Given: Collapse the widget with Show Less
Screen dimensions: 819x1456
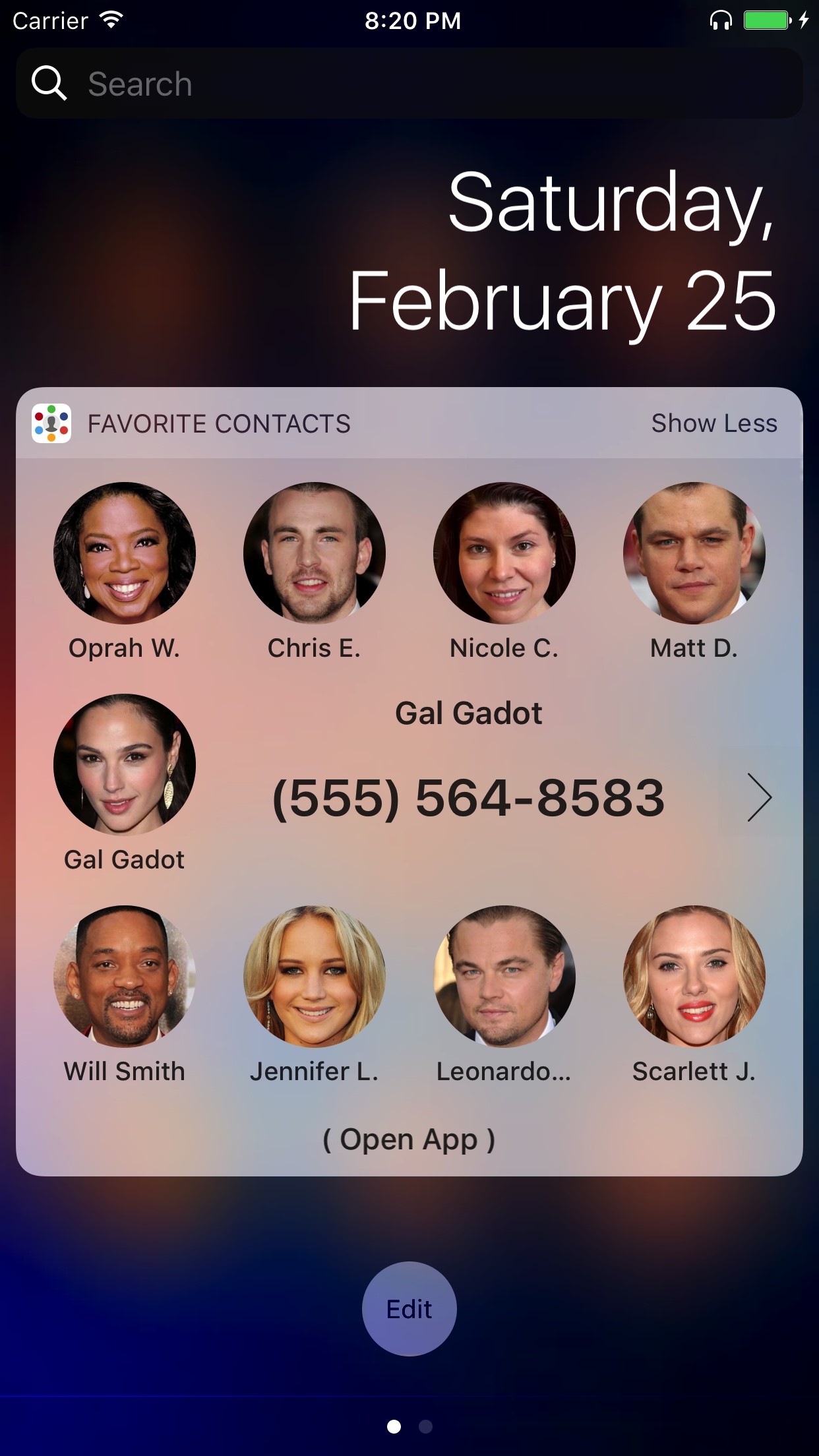Looking at the screenshot, I should point(714,423).
